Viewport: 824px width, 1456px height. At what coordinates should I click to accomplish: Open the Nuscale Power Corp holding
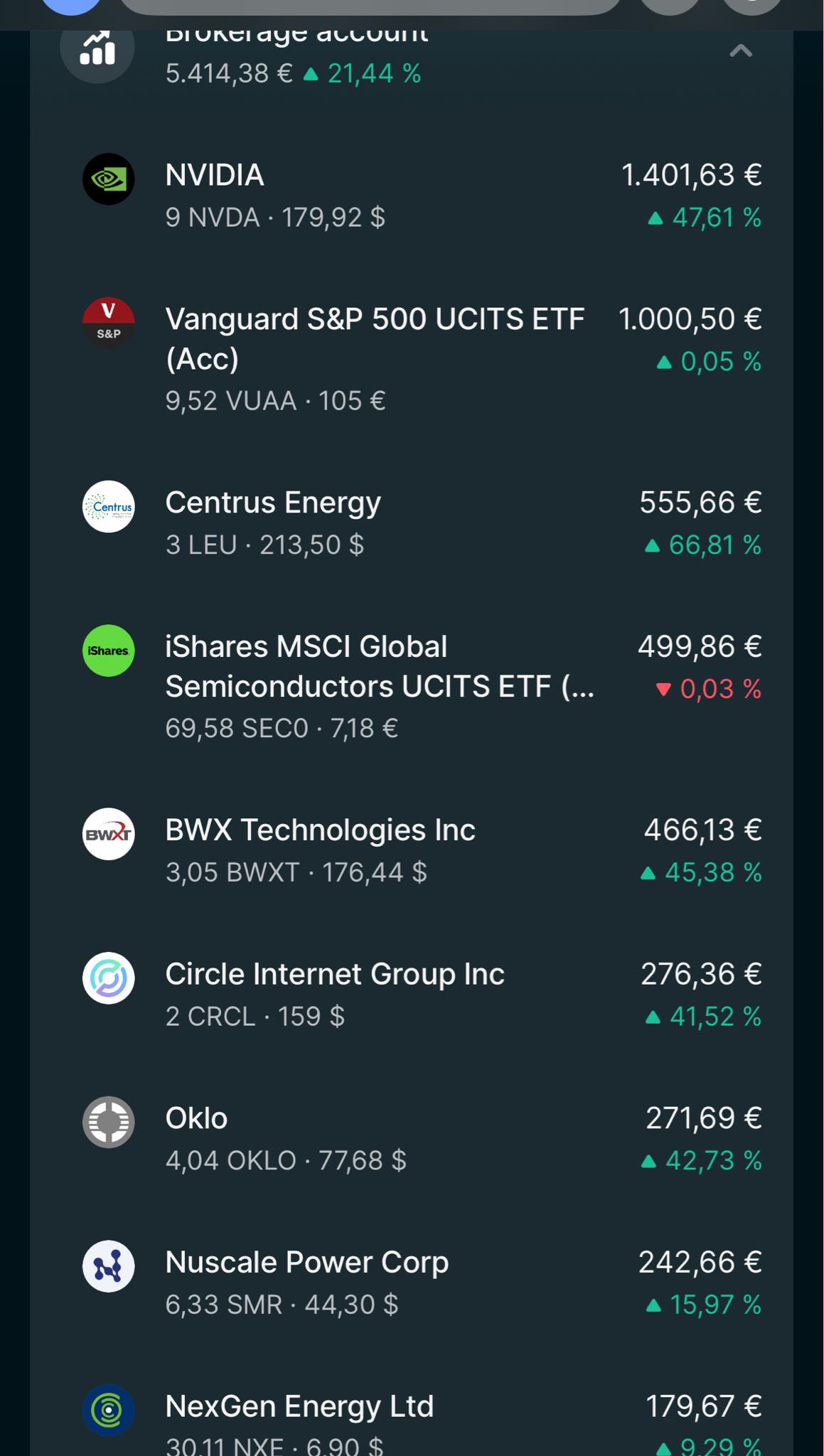pyautogui.click(x=412, y=1283)
